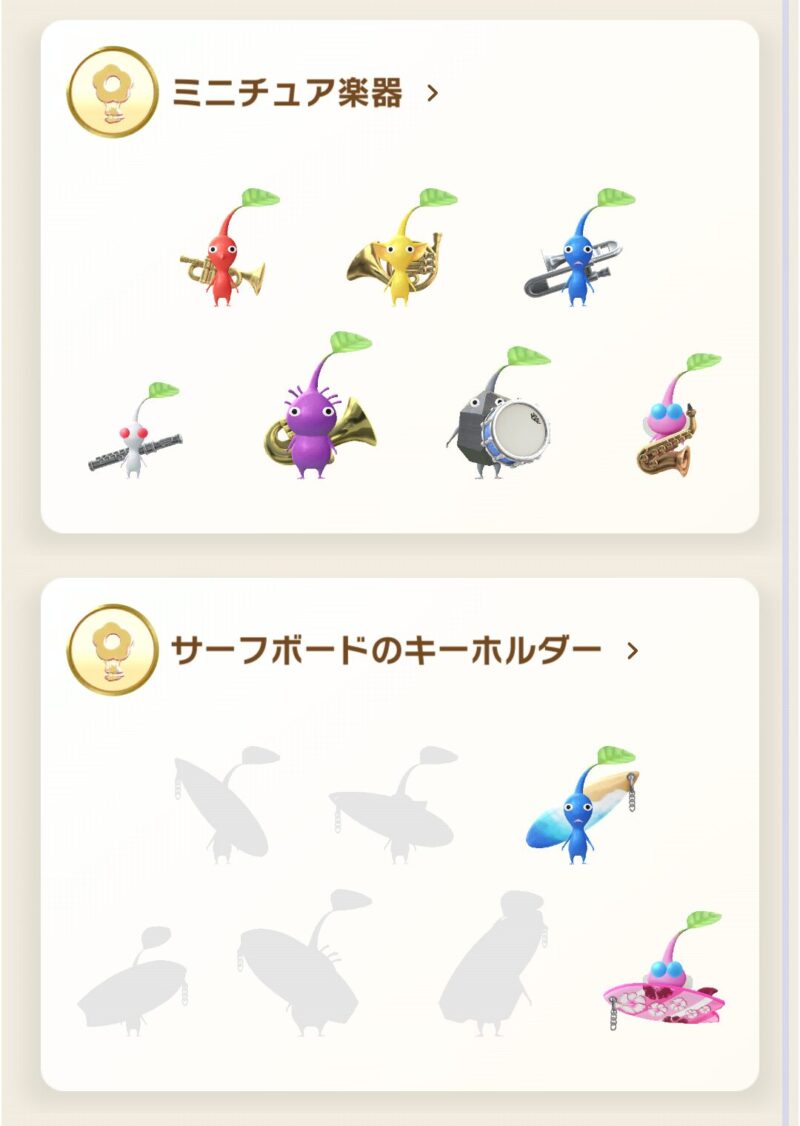Open the ミニチュア楽器 decor category
The image size is (800, 1126).
click(304, 94)
